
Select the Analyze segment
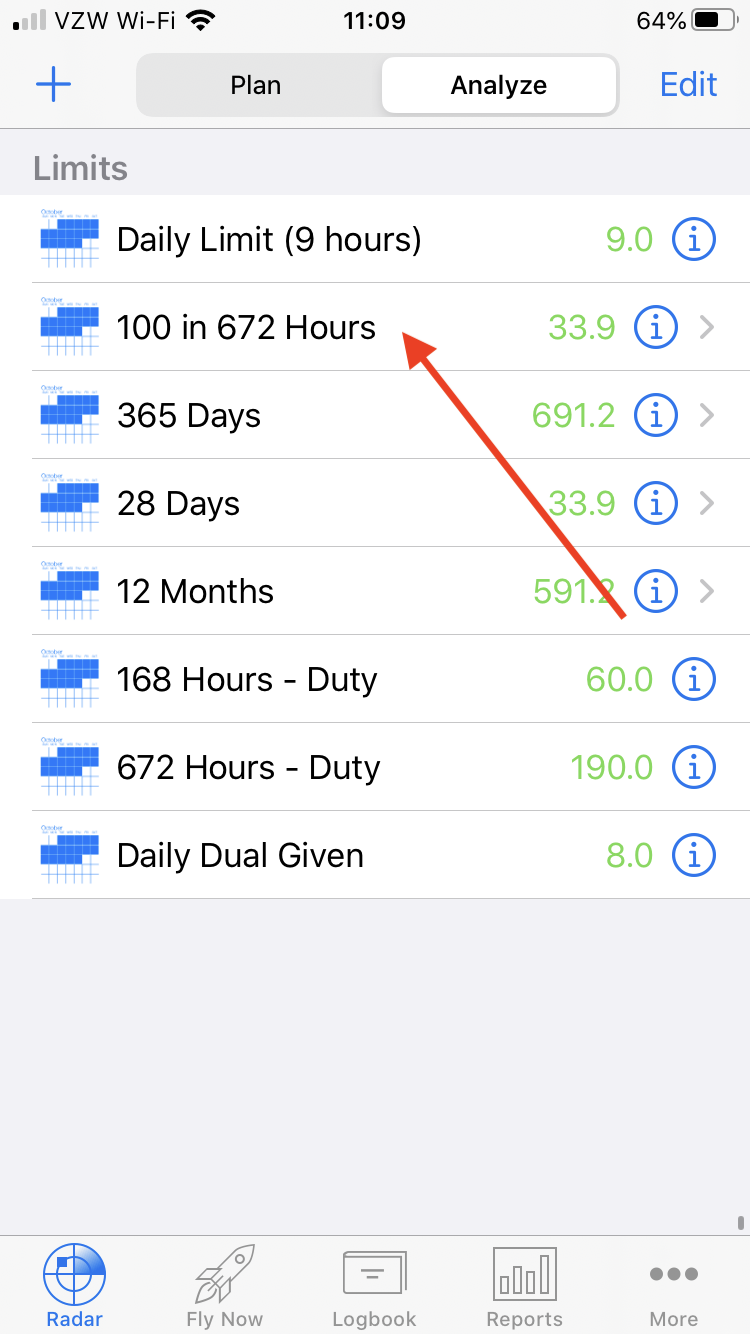pos(498,85)
